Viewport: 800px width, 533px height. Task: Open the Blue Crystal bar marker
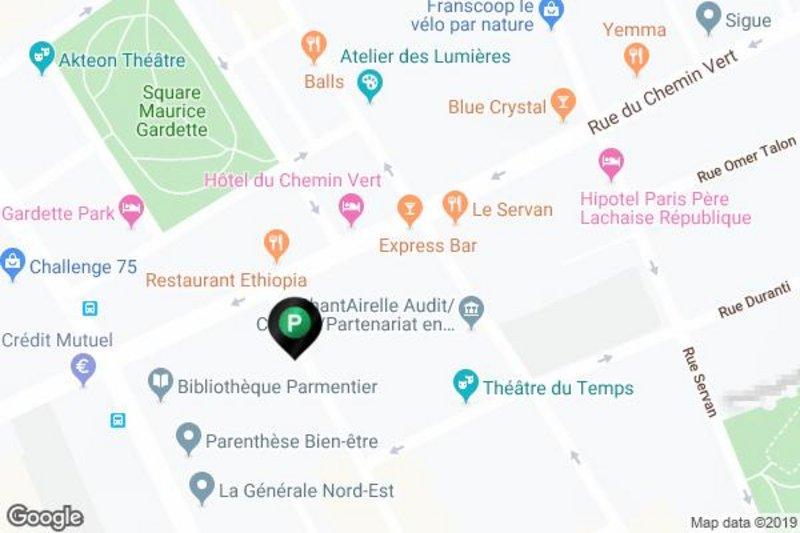[x=564, y=104]
